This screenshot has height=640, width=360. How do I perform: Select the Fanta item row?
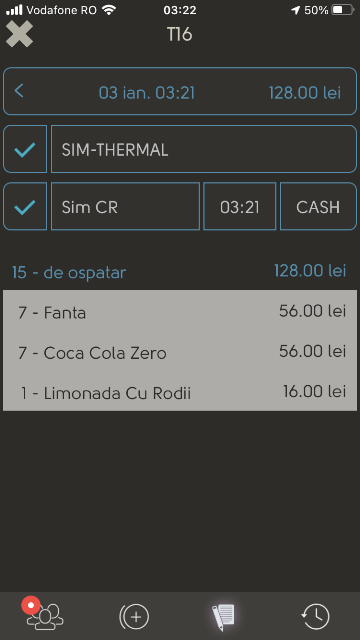click(x=180, y=312)
